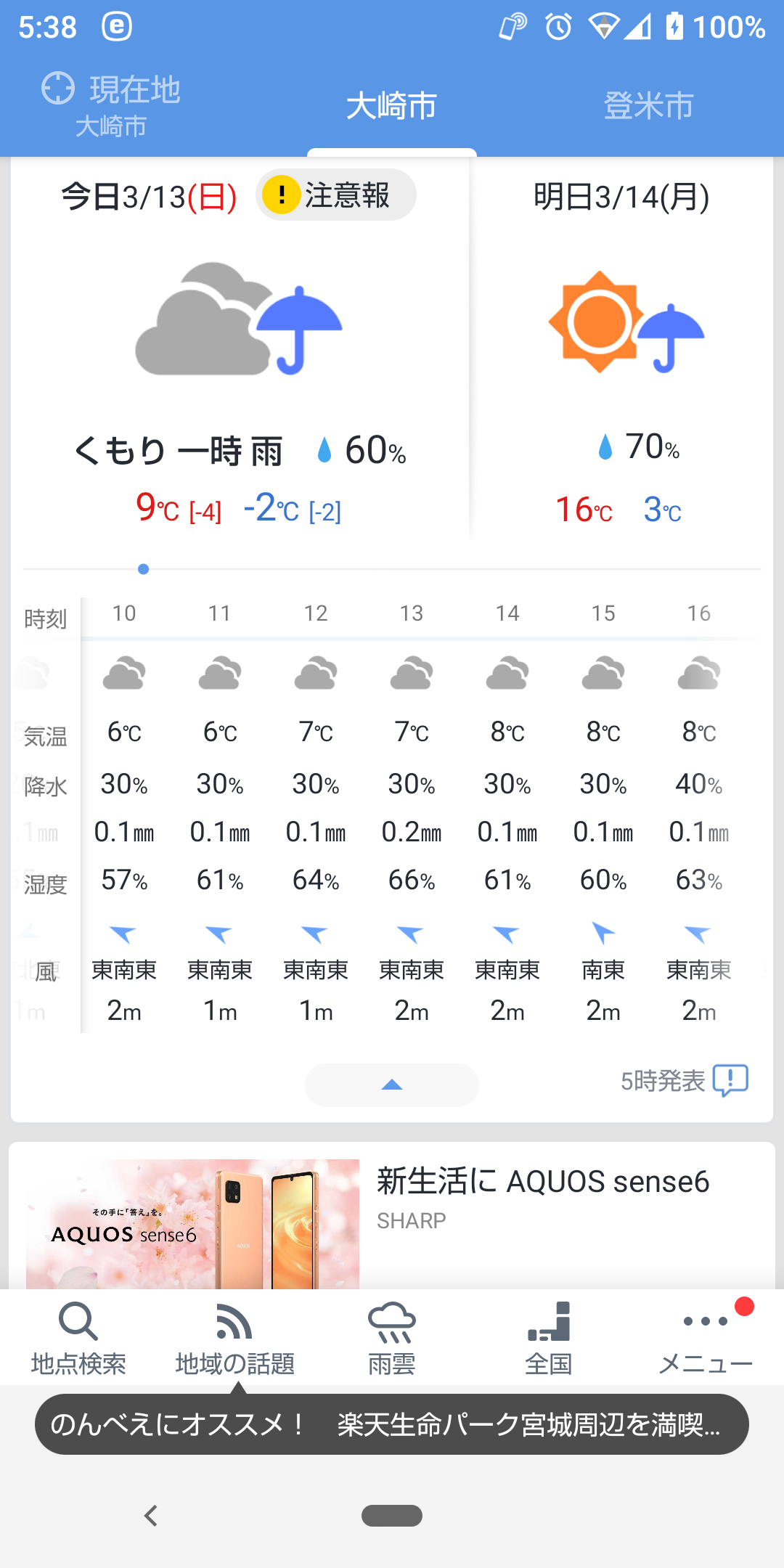Go back with the system back button
This screenshot has height=1568, width=784.
[x=151, y=1516]
